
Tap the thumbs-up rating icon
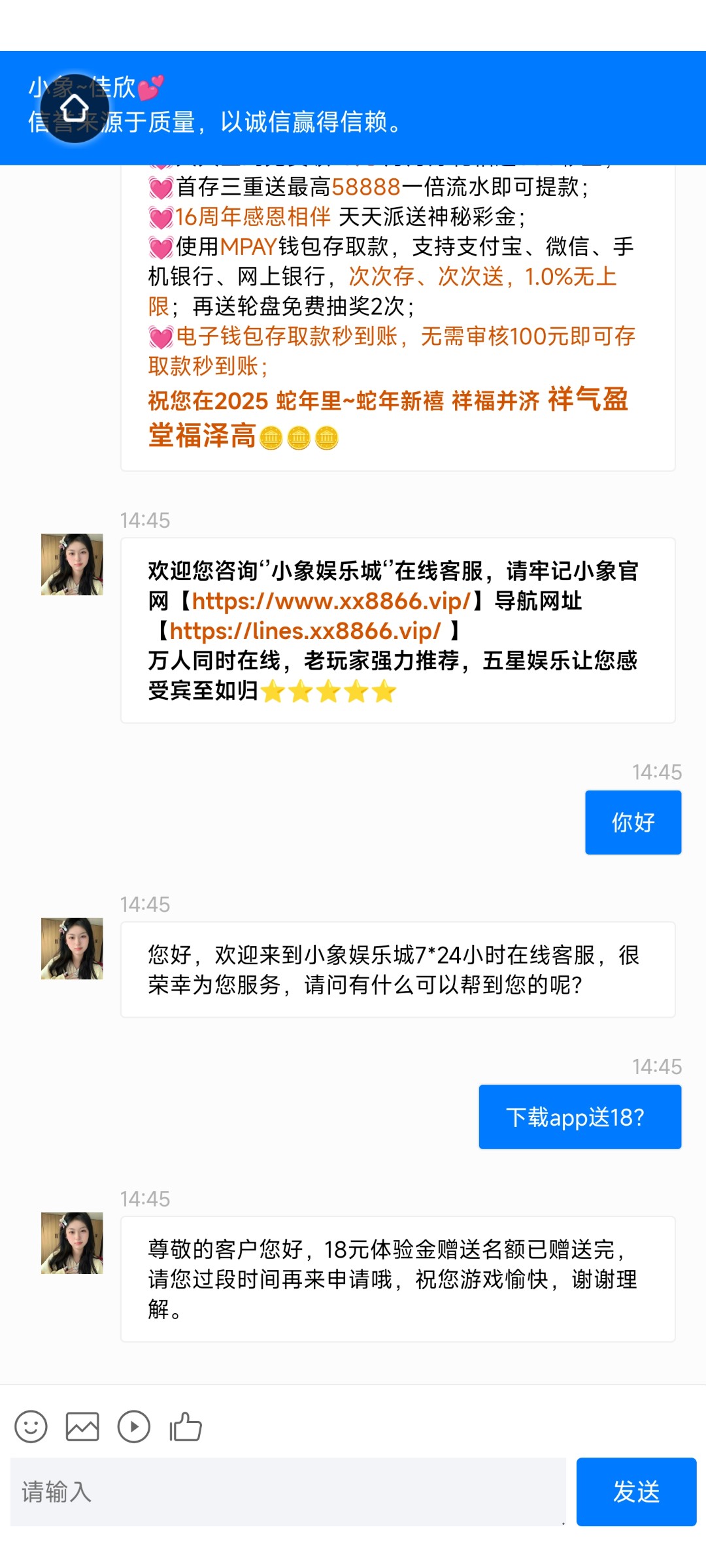(x=186, y=1426)
